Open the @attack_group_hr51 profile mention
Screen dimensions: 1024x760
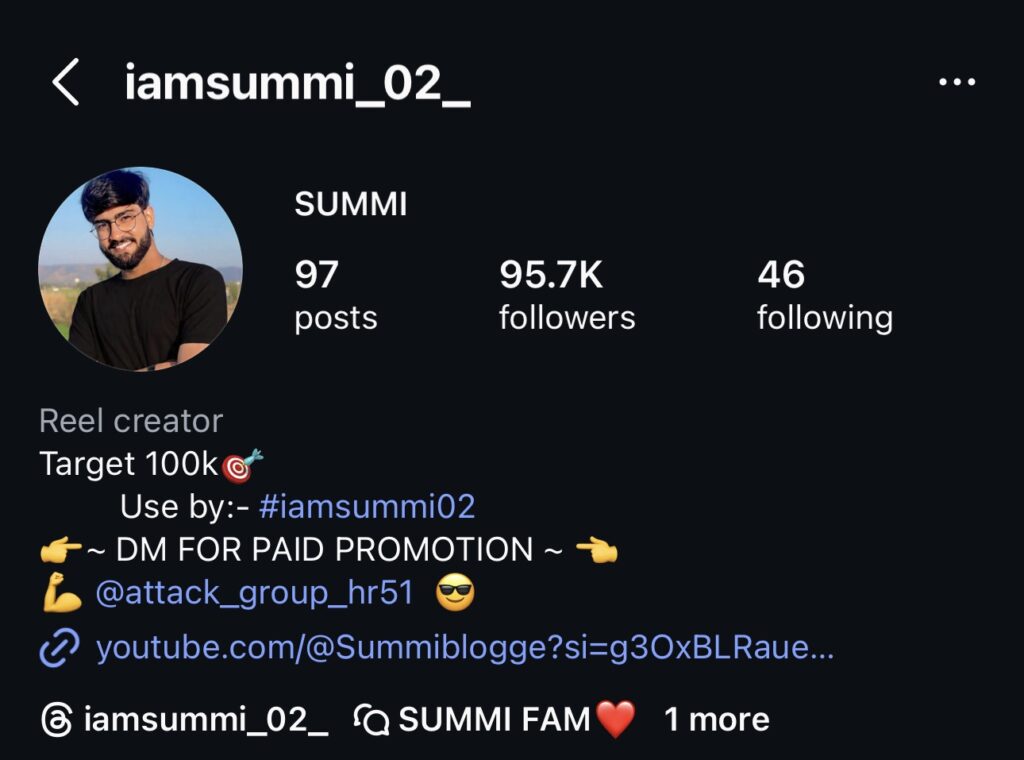[254, 594]
